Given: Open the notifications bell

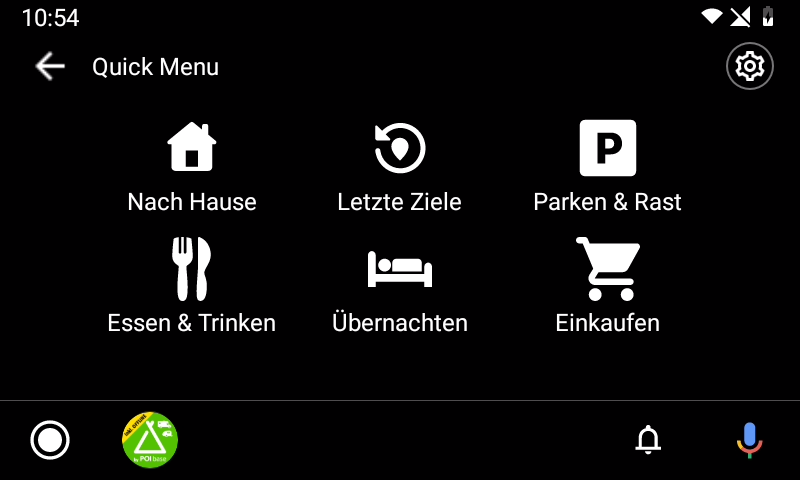Looking at the screenshot, I should pyautogui.click(x=649, y=440).
